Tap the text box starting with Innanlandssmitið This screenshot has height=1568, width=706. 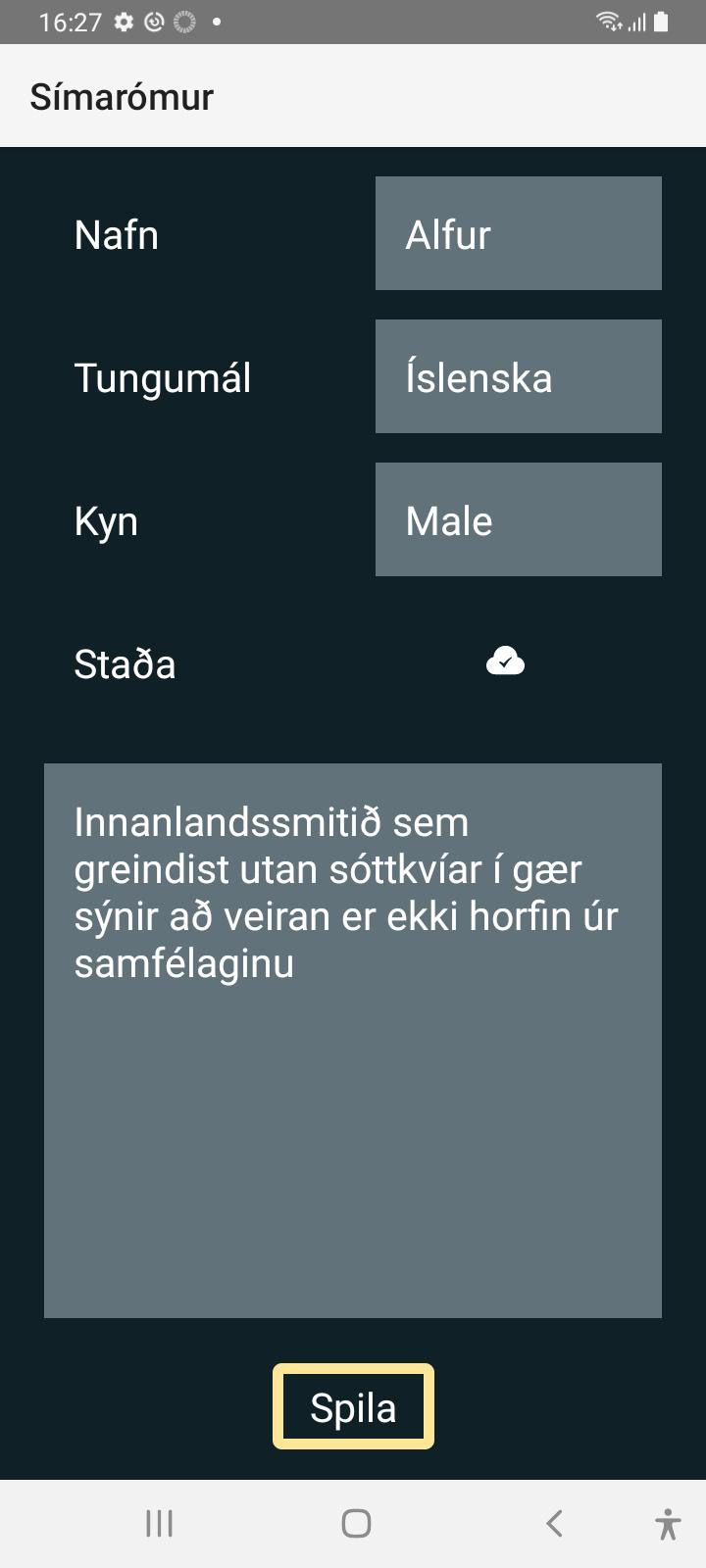coord(353,1039)
